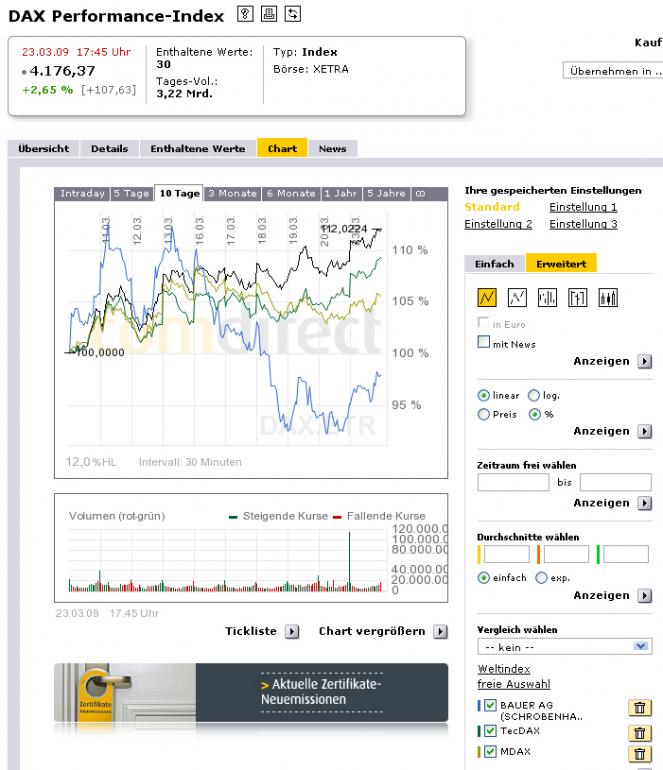
Task: Open the Weltindex link
Action: tap(503, 669)
